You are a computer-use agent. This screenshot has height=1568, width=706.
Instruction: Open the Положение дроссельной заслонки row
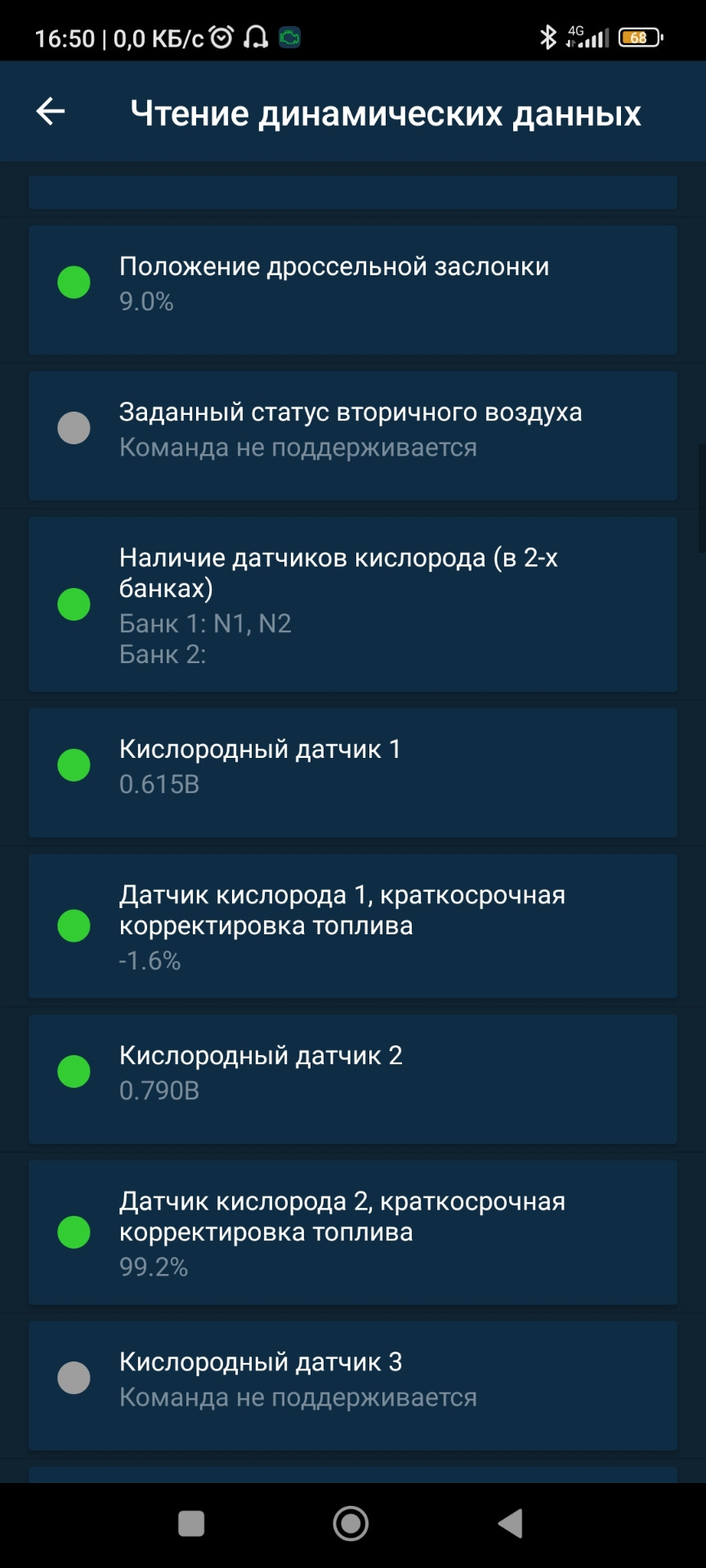pyautogui.click(x=353, y=289)
